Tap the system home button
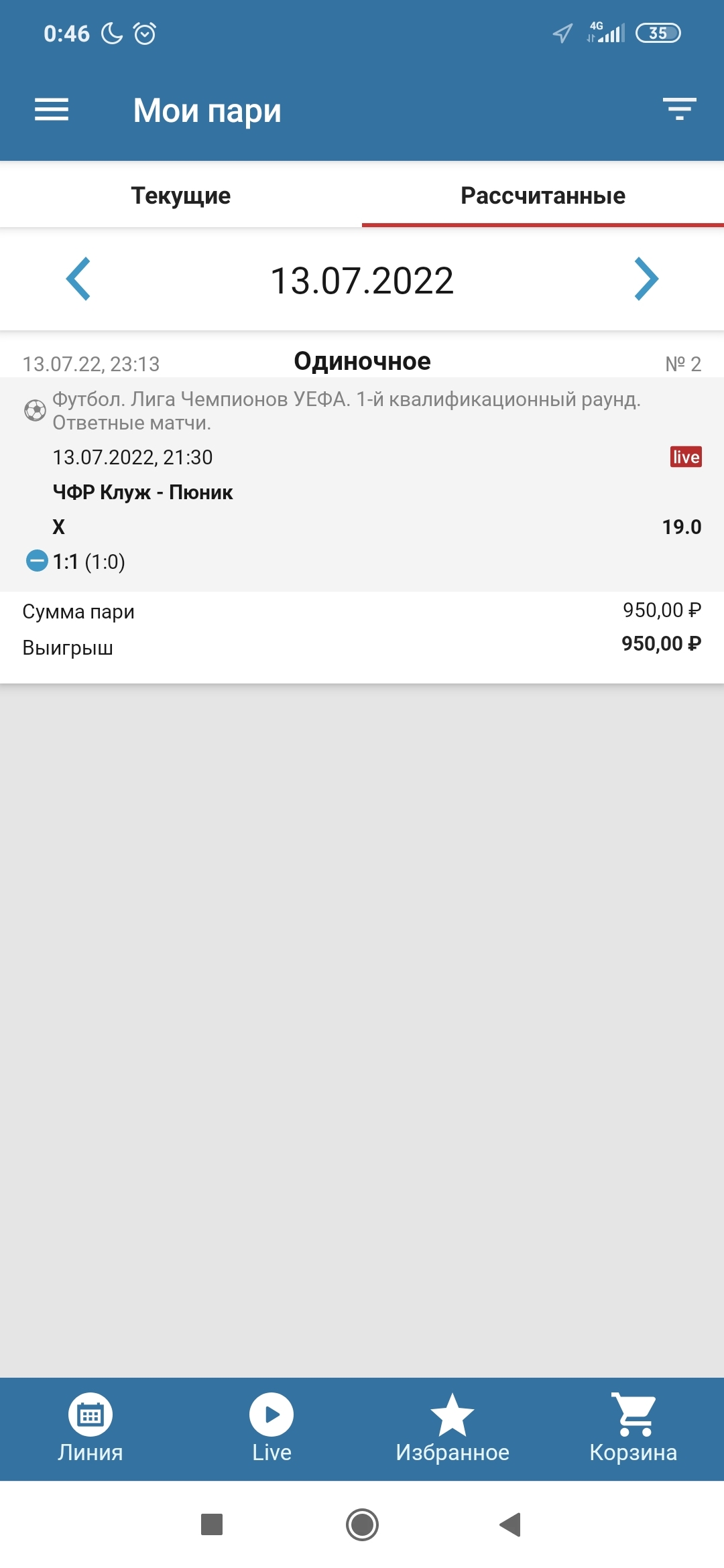 [x=362, y=1524]
